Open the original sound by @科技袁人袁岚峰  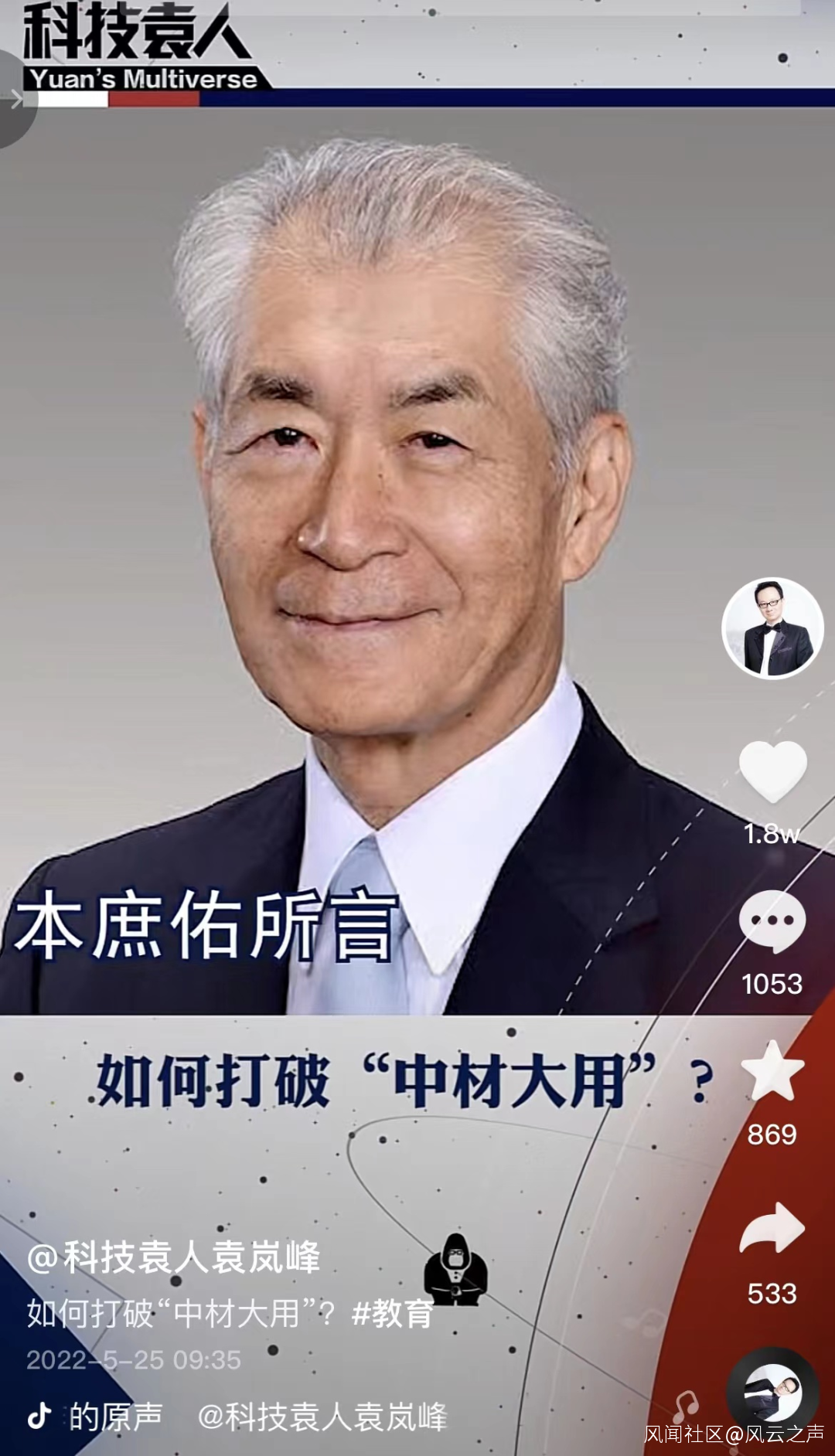click(255, 1417)
